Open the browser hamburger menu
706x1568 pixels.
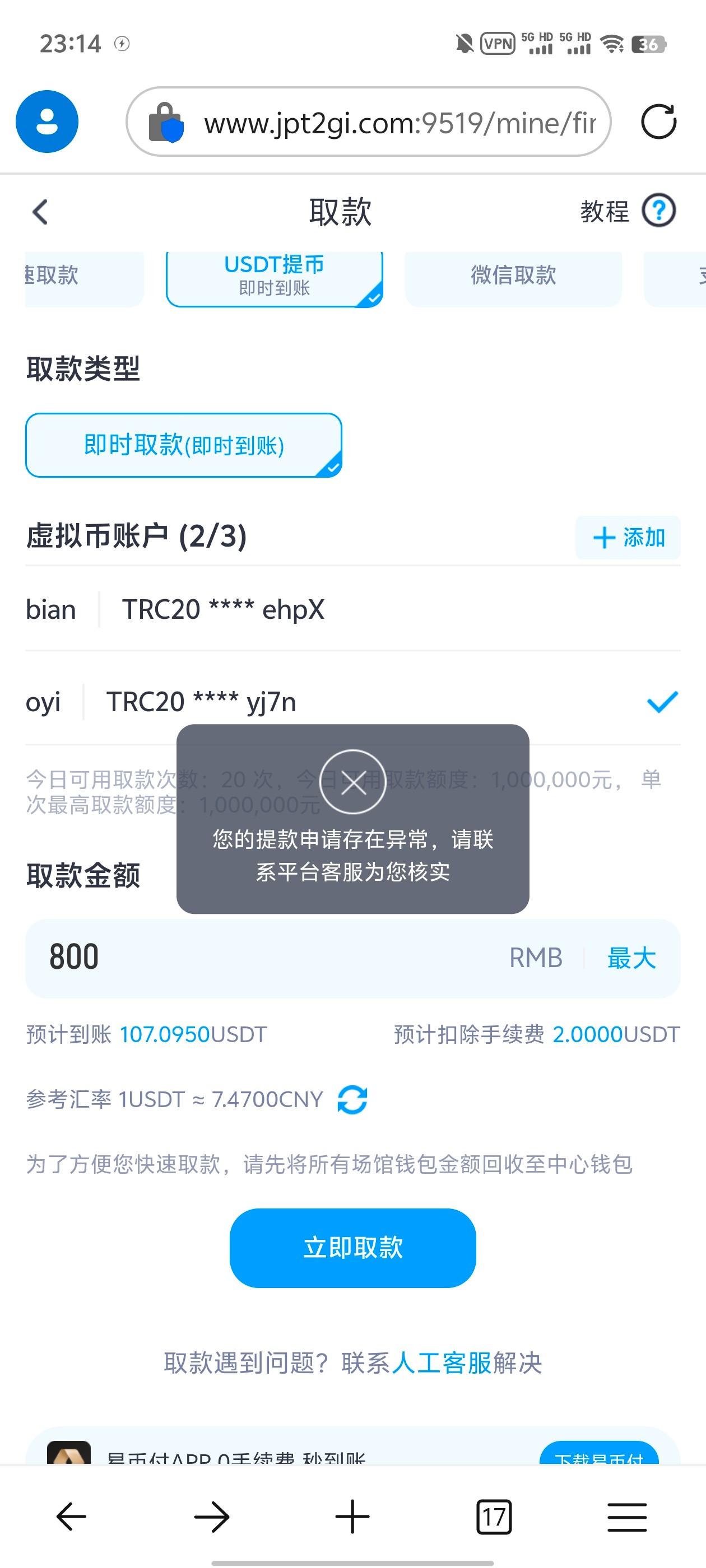pyautogui.click(x=627, y=1516)
